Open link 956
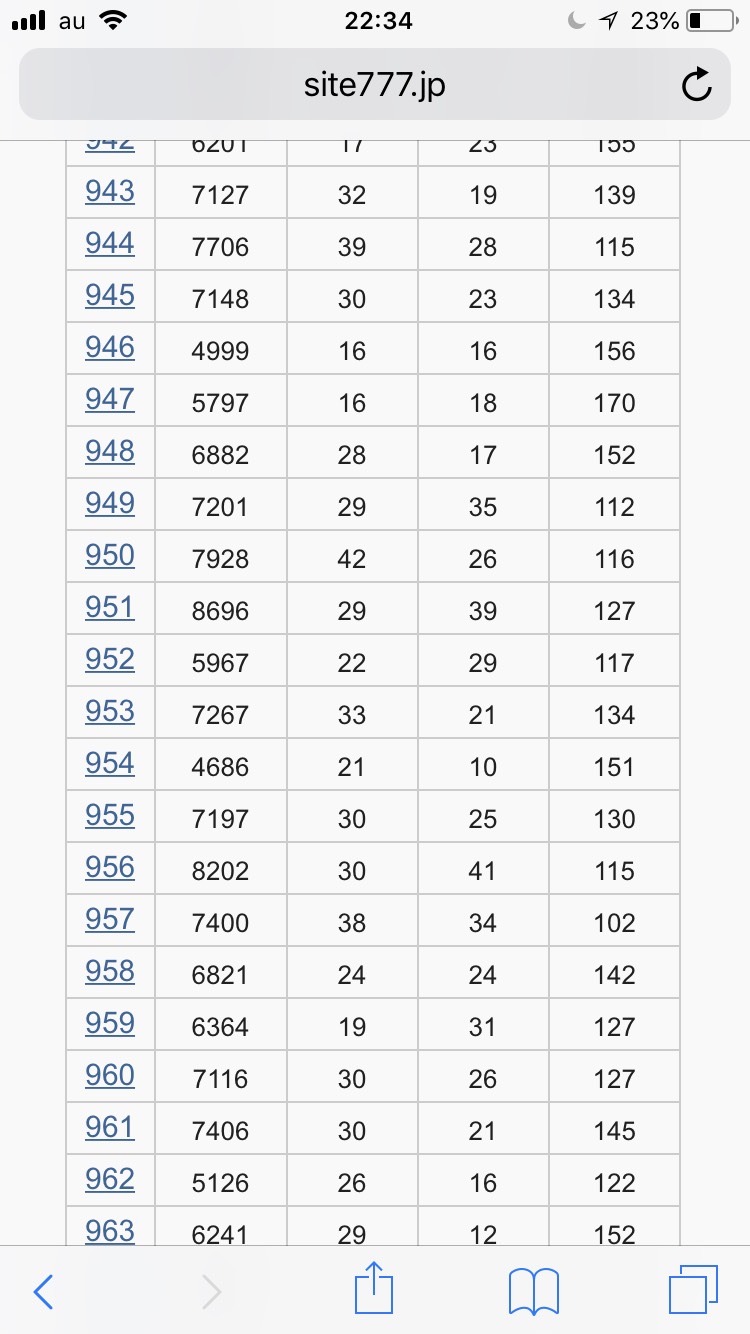 point(110,867)
